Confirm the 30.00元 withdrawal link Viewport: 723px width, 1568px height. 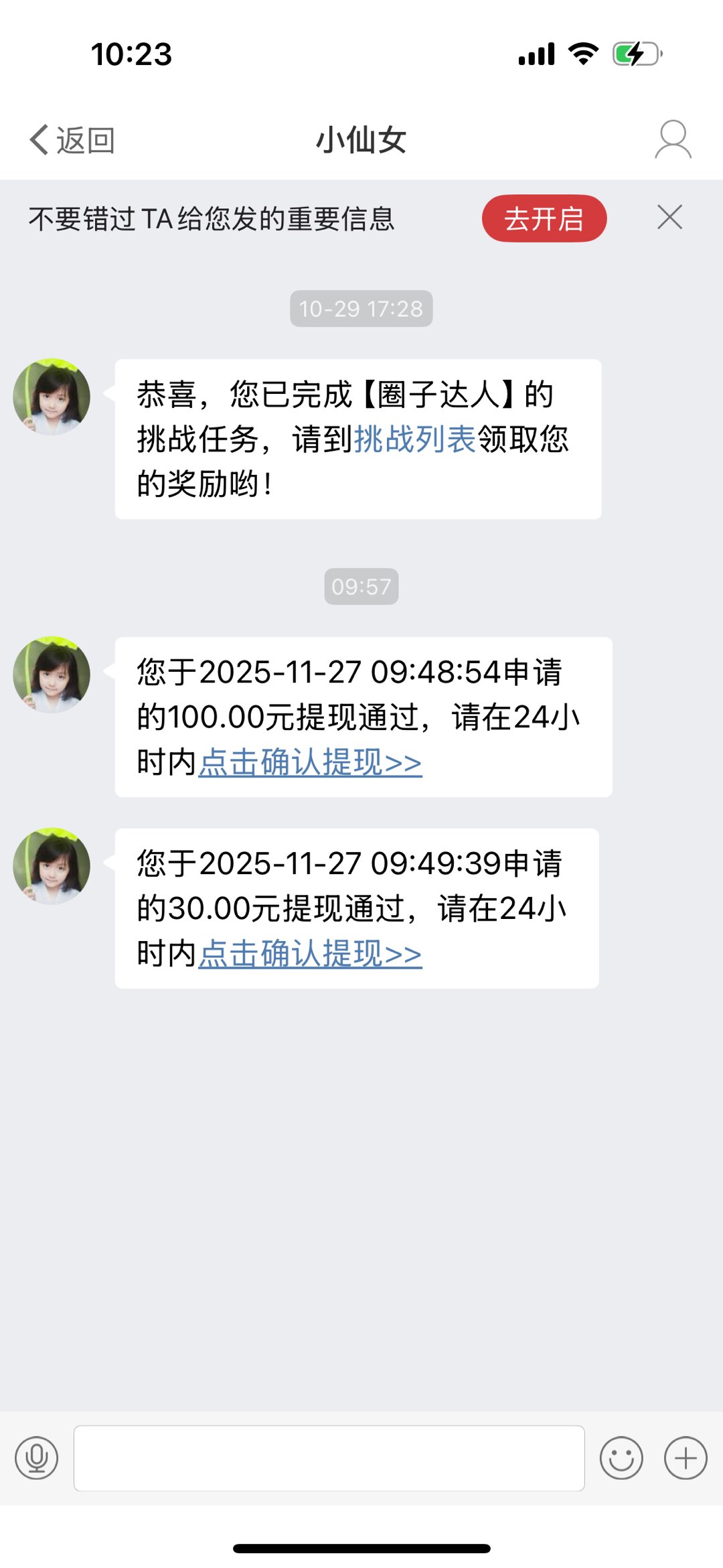(310, 953)
